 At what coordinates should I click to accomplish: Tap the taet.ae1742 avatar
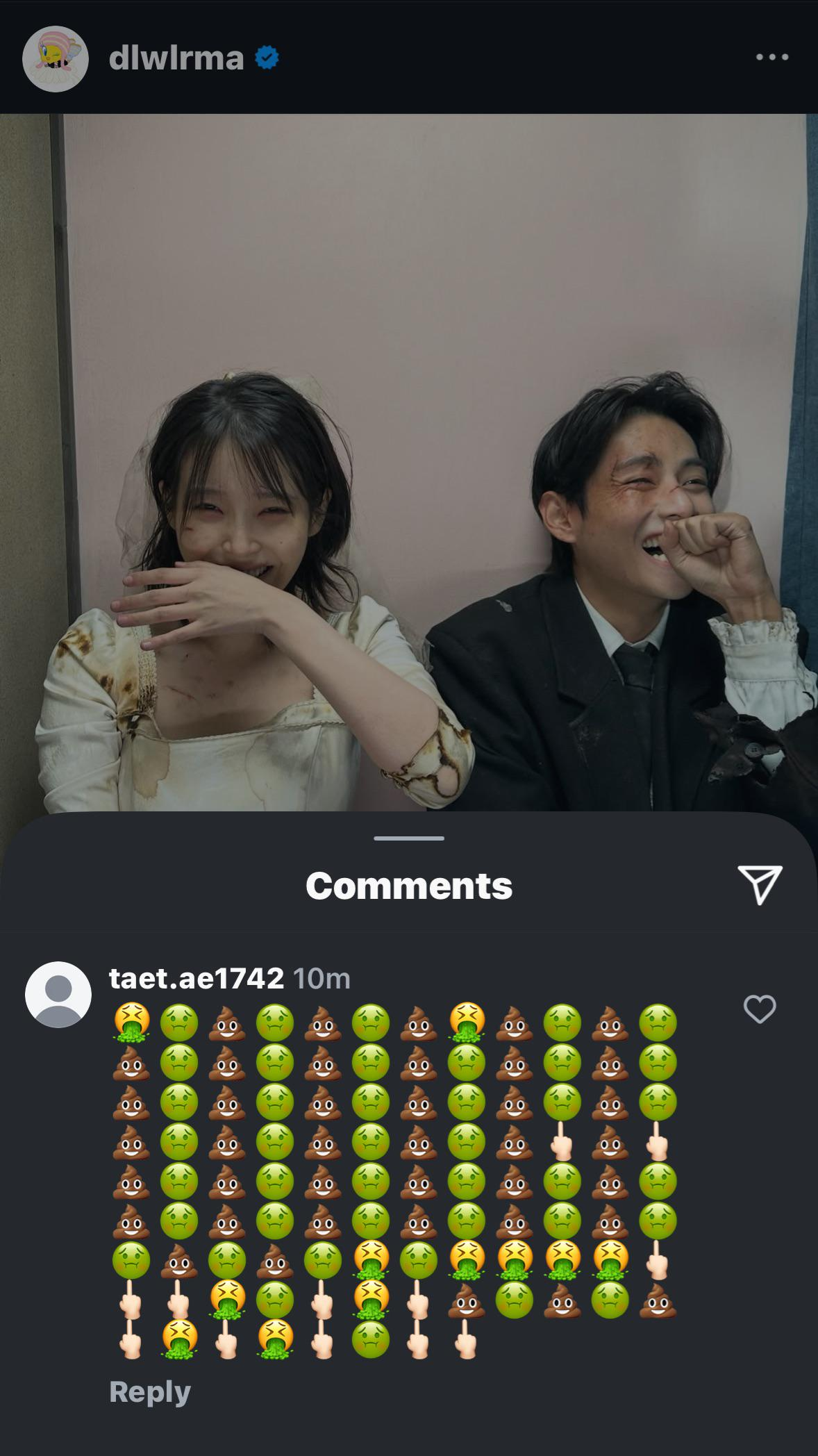pos(58,995)
